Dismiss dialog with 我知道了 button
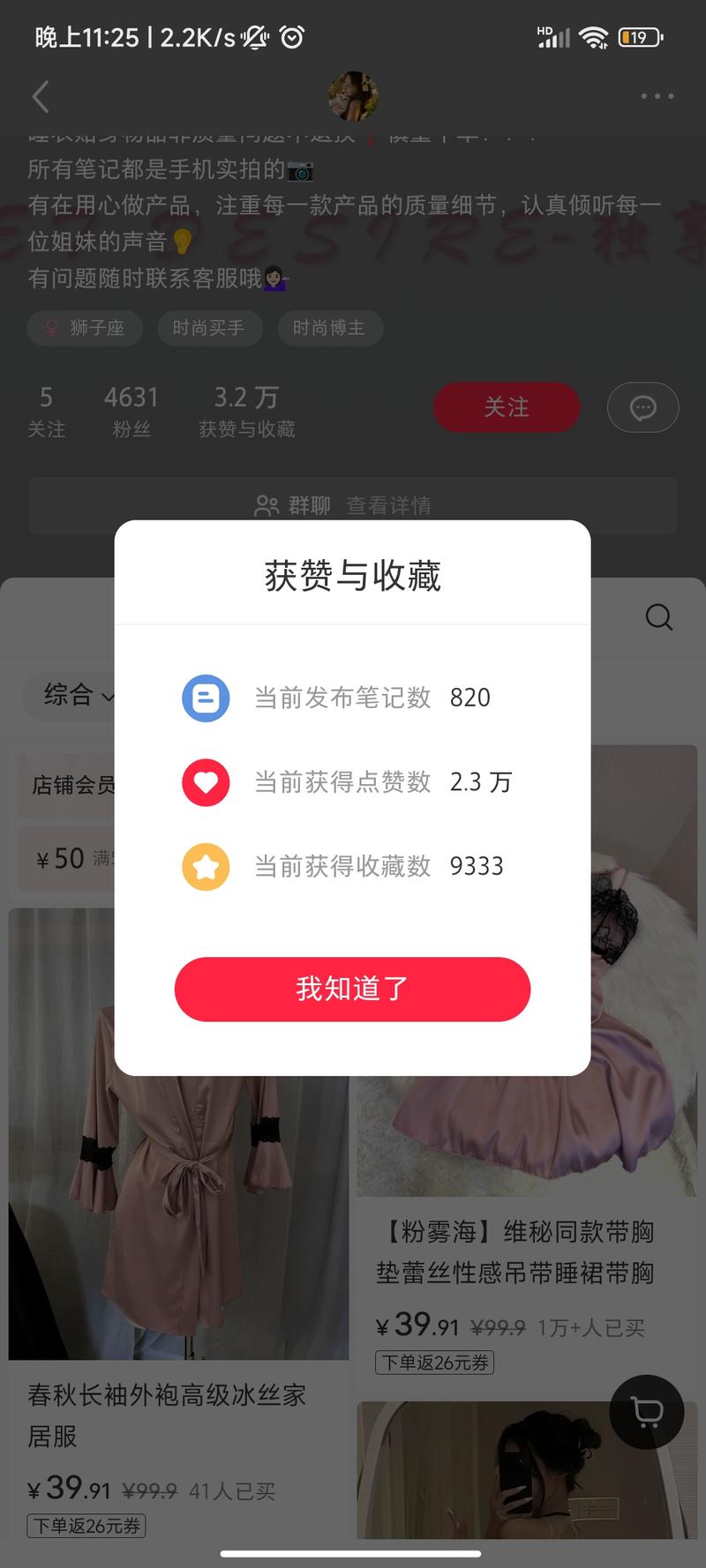Viewport: 706px width, 1568px height. tap(352, 989)
